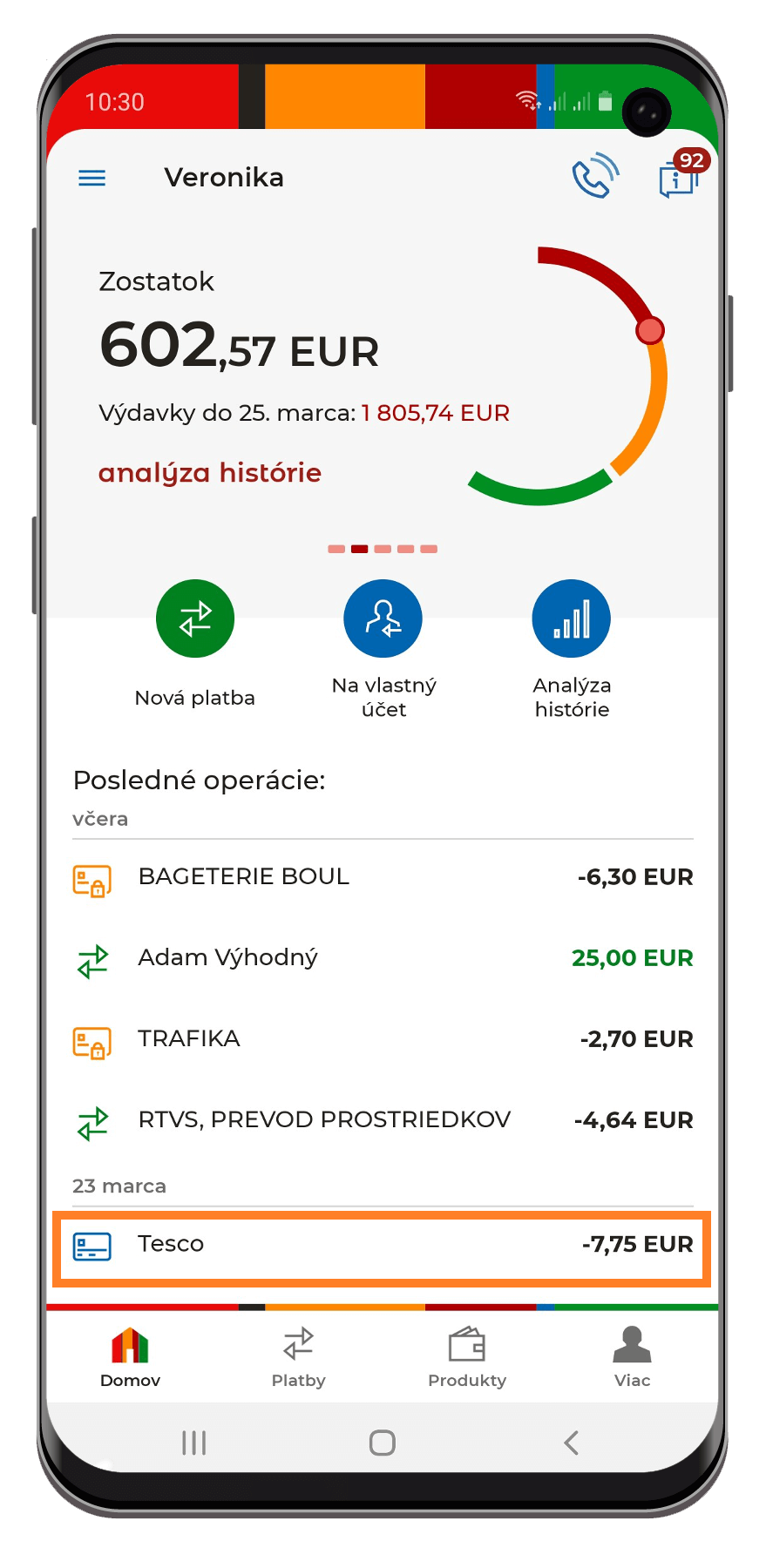Go to the Produkty tab
The height and width of the screenshot is (1568, 766).
click(467, 1357)
